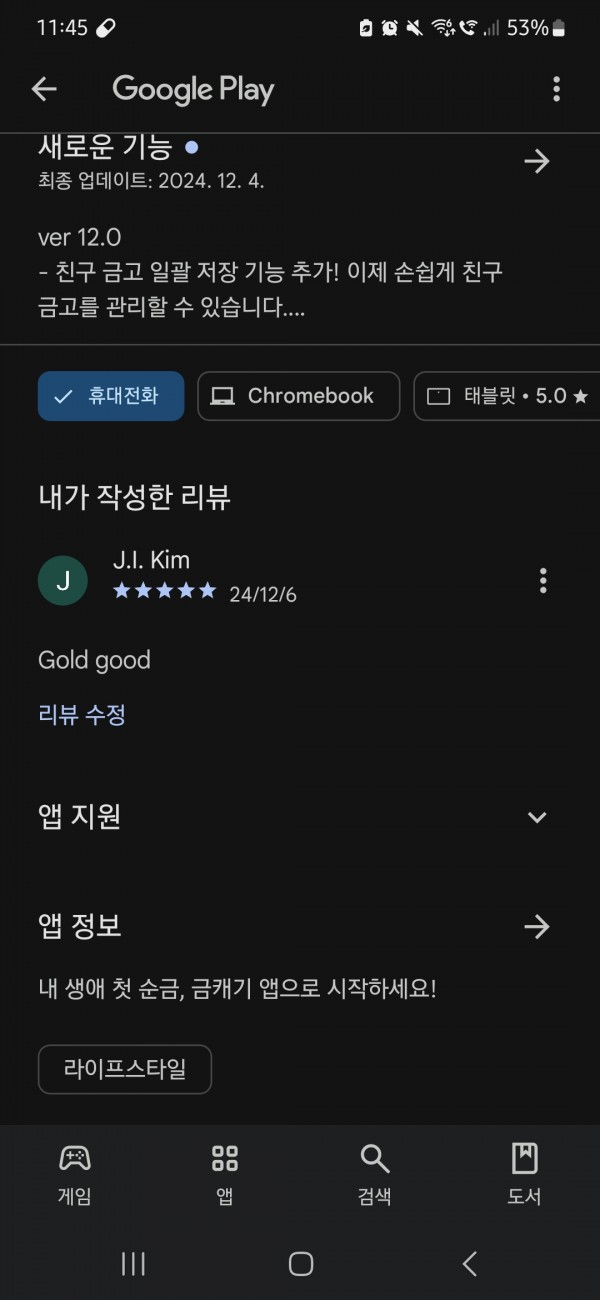Switch to the 검색 tab

click(375, 1174)
